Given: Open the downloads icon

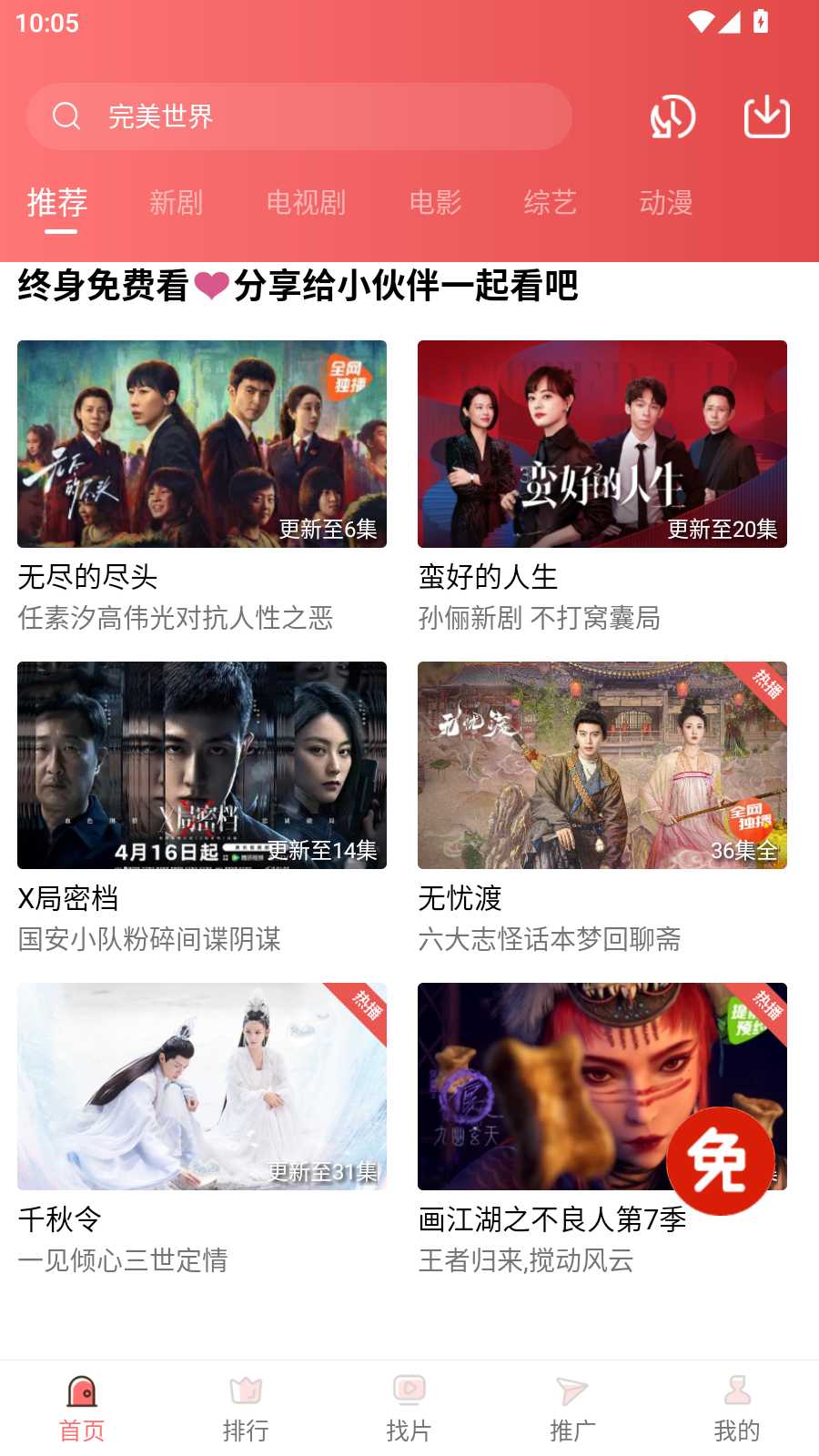Looking at the screenshot, I should 766,116.
